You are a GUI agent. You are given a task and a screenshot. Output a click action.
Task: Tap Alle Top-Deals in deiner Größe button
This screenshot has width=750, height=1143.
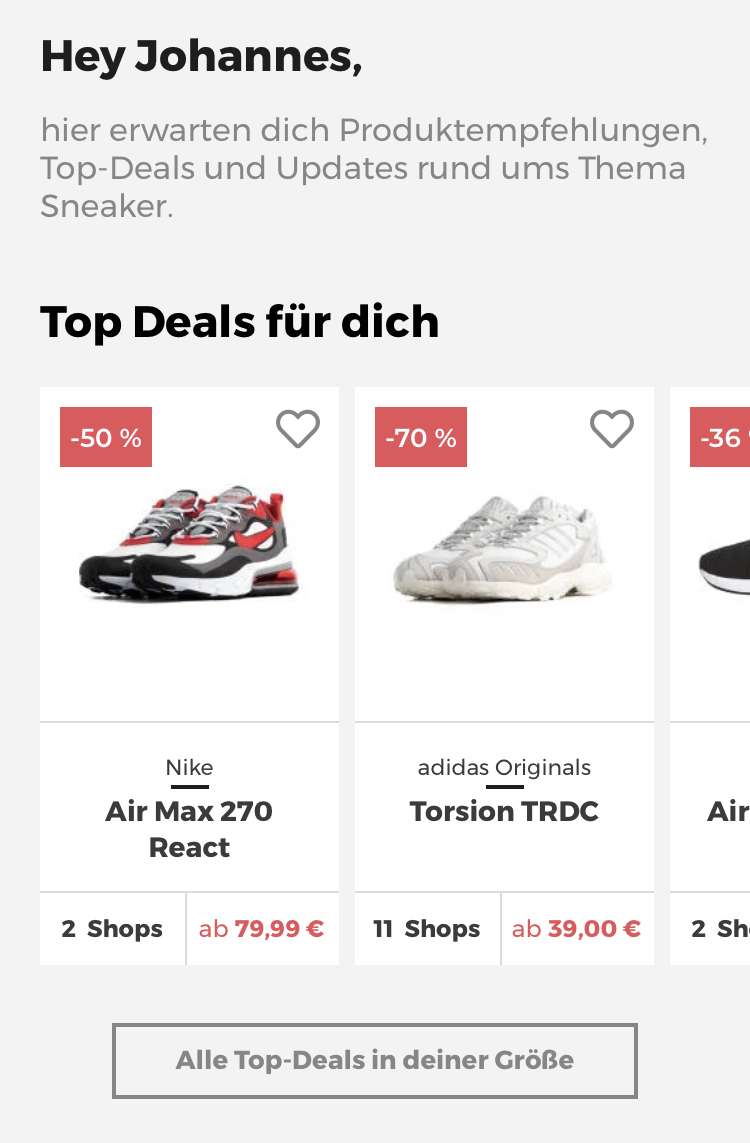pyautogui.click(x=375, y=1060)
